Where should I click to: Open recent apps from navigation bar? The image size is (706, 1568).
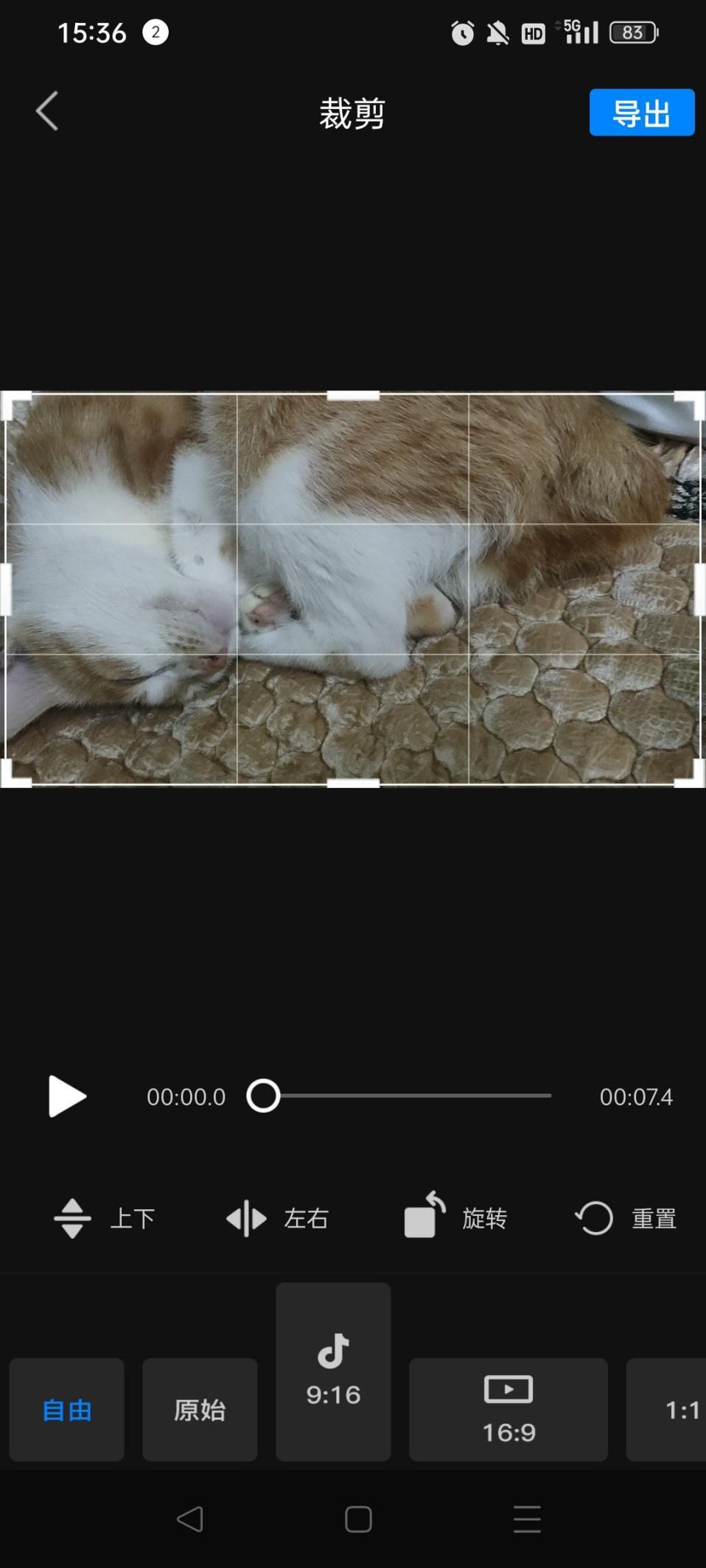coord(527,1519)
